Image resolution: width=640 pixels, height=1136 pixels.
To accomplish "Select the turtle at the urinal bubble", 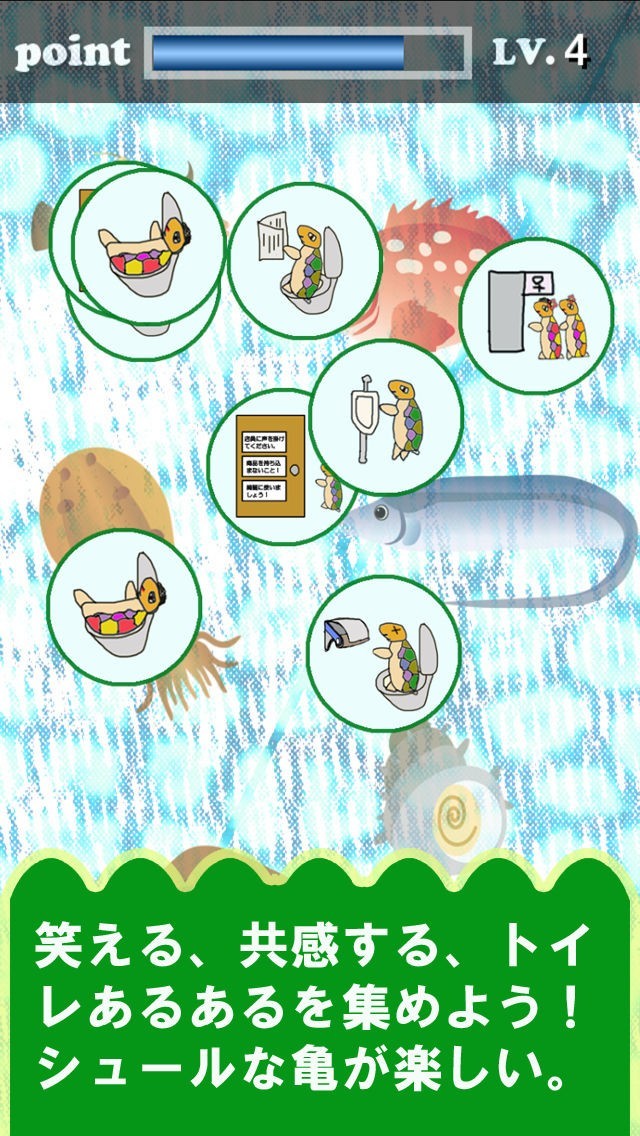I will (x=386, y=417).
